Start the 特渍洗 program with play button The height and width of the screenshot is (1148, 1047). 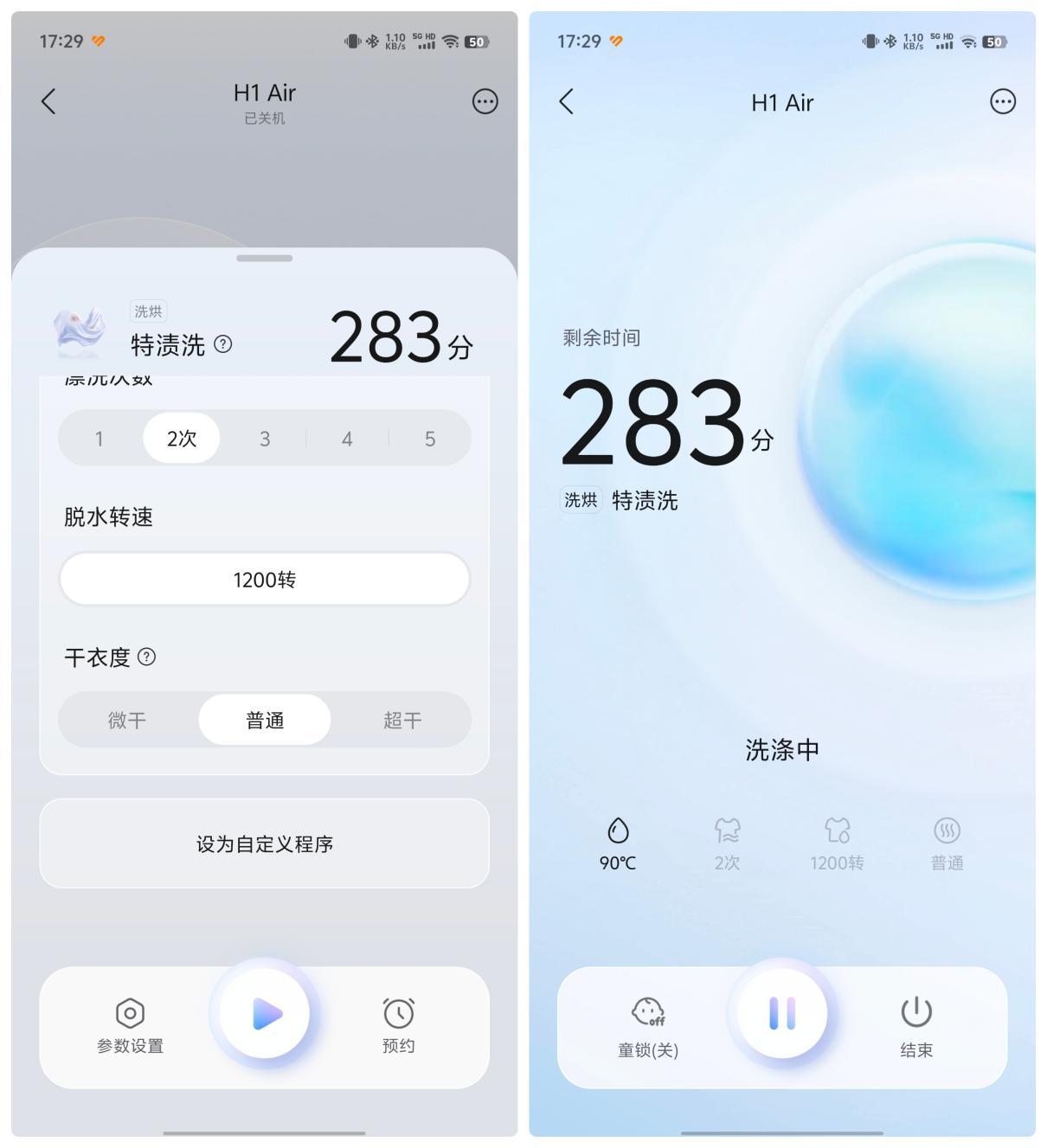pyautogui.click(x=265, y=1014)
